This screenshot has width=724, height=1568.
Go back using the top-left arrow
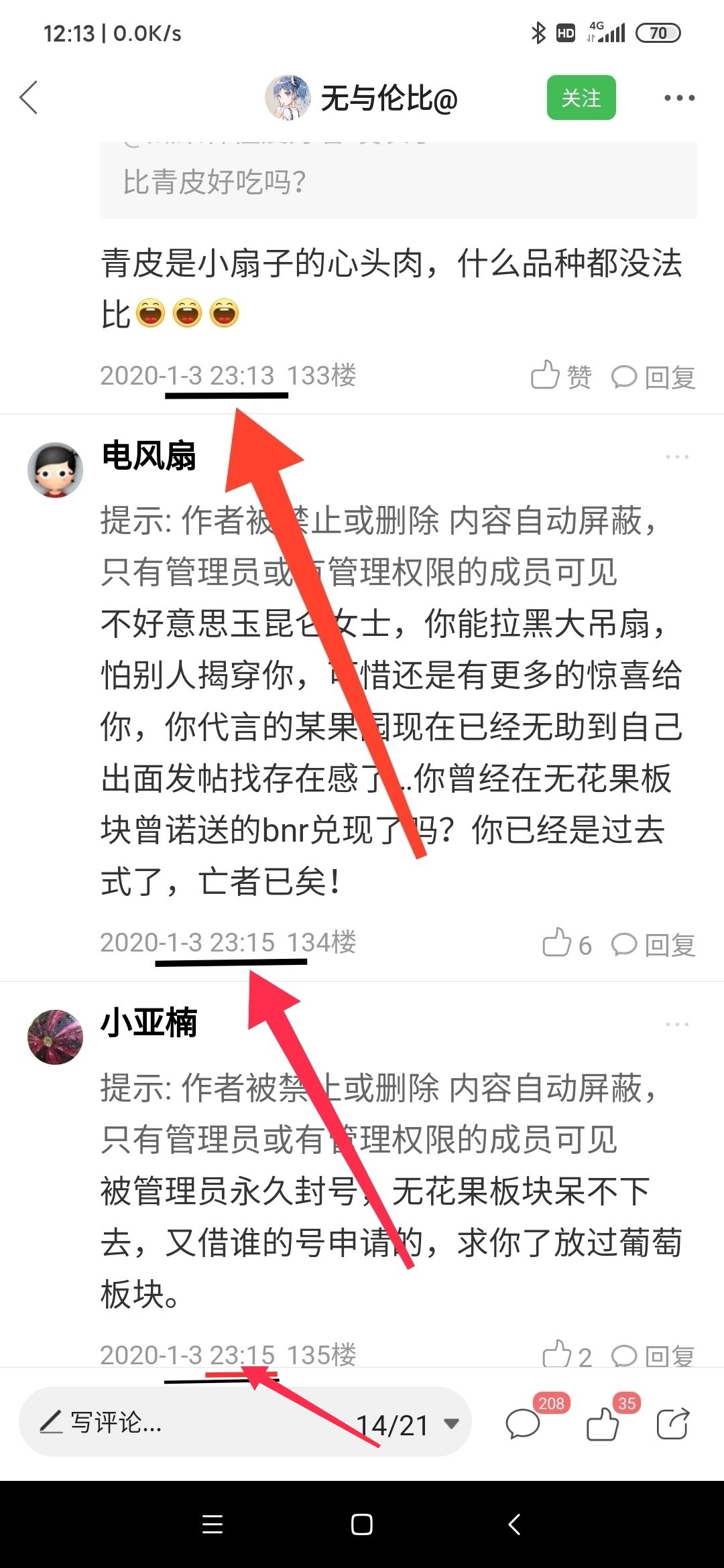click(29, 98)
